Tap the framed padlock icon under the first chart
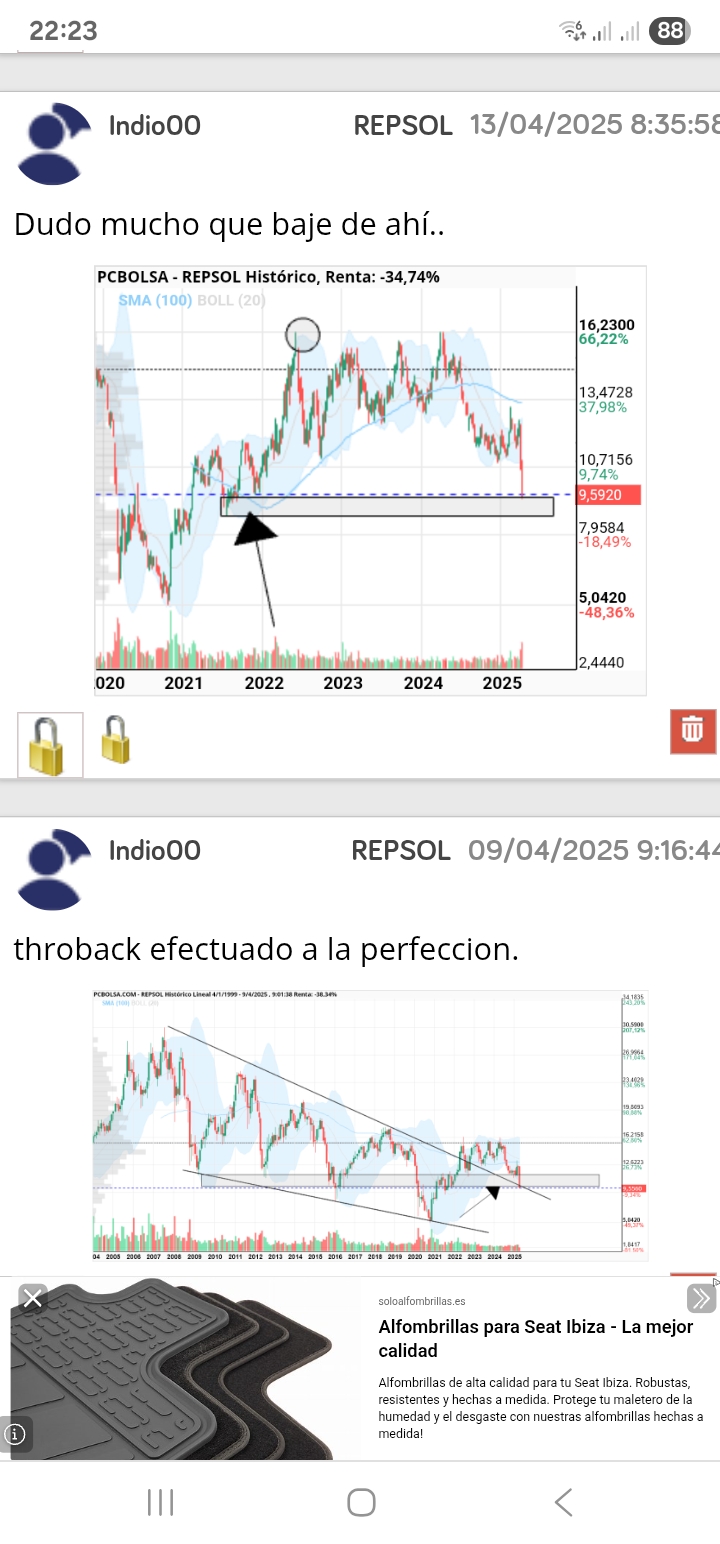This screenshot has height=1544, width=720. [50, 744]
